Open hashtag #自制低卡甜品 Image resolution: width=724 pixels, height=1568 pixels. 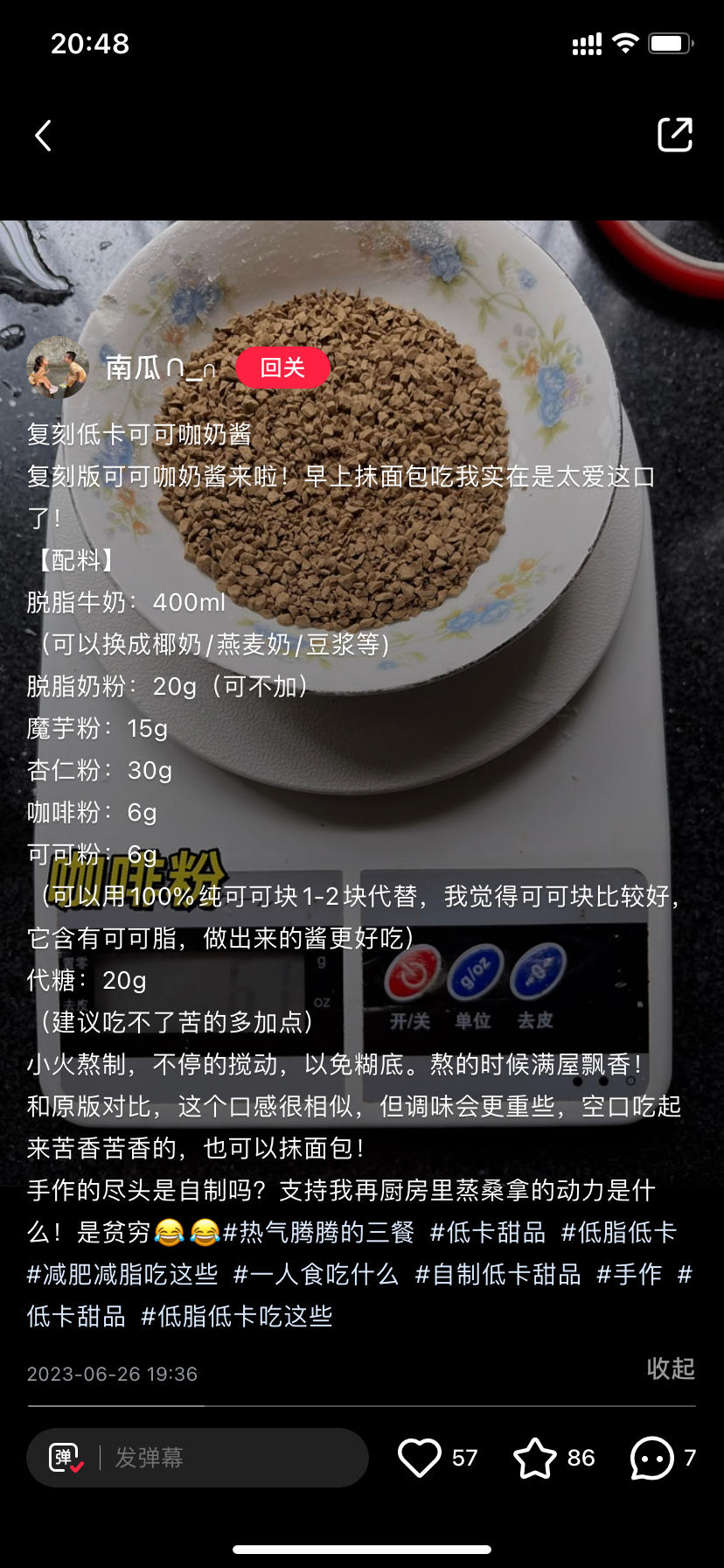click(498, 1274)
